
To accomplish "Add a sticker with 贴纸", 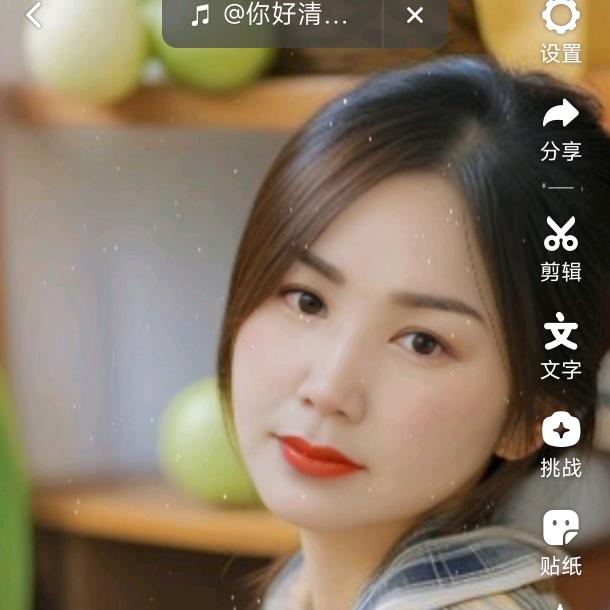I will coord(561,542).
